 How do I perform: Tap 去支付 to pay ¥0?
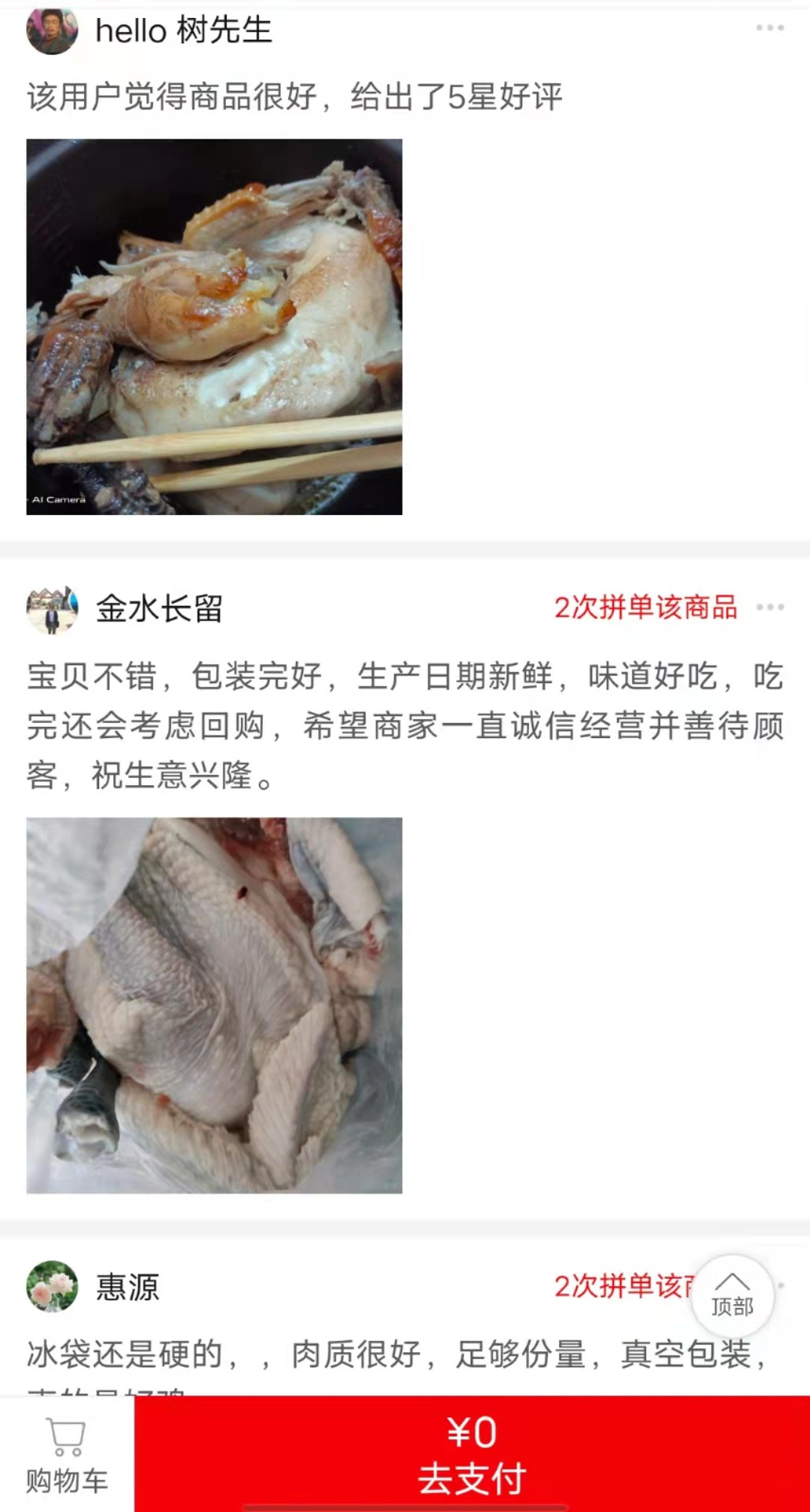[472, 1455]
